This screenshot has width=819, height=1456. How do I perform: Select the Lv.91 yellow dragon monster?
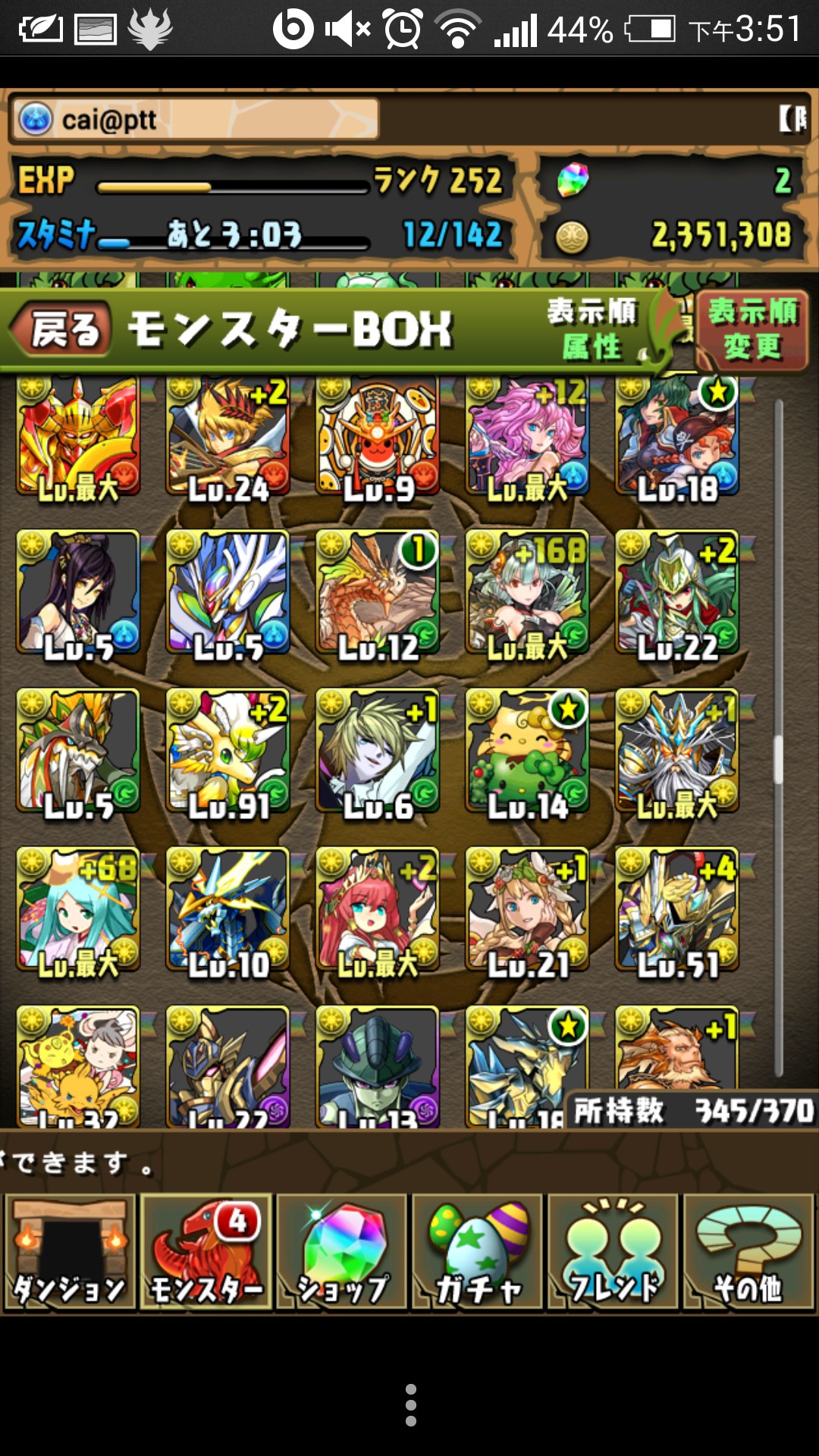pyautogui.click(x=228, y=752)
